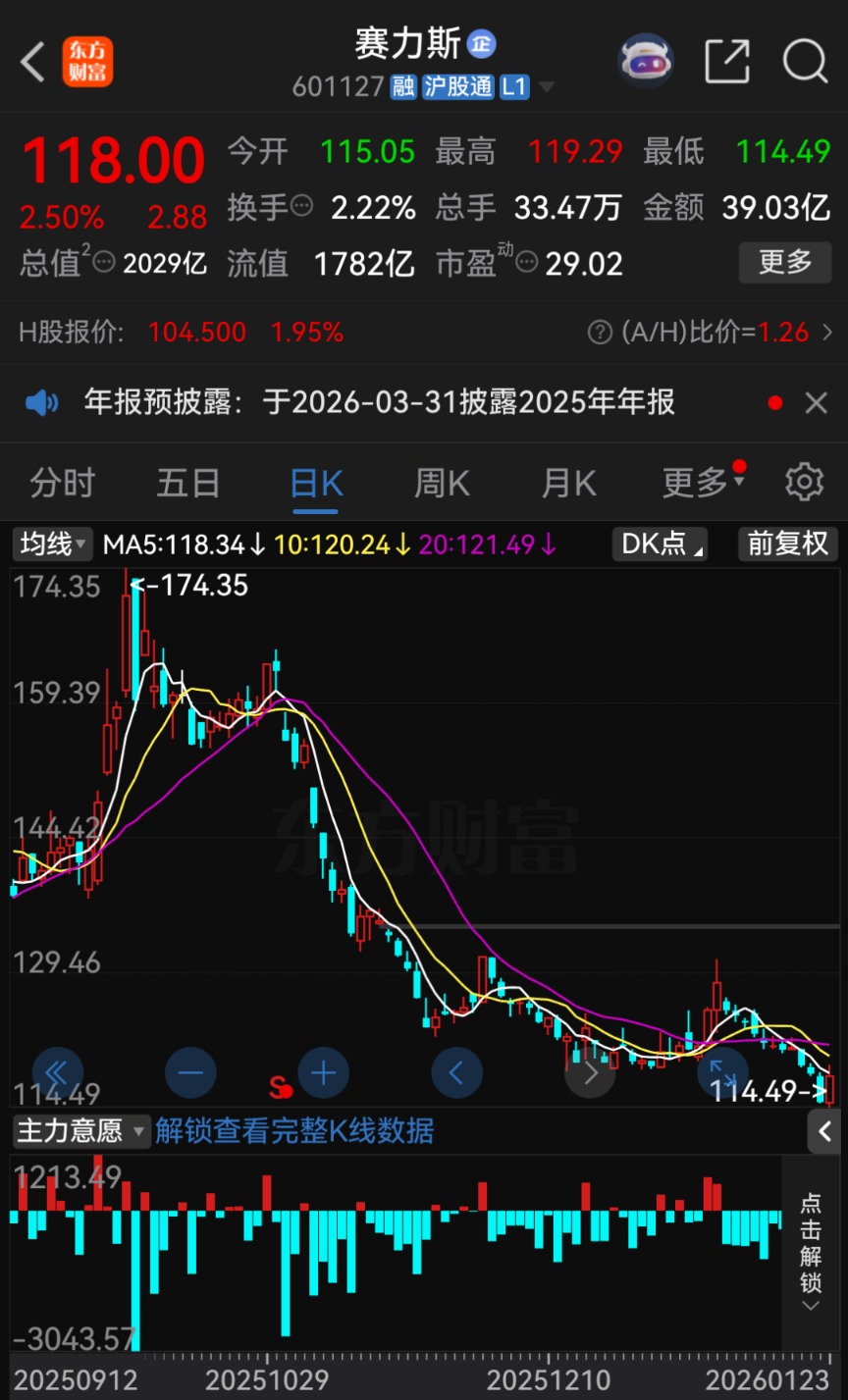
Task: Tap the DK点 selector
Action: [x=659, y=544]
